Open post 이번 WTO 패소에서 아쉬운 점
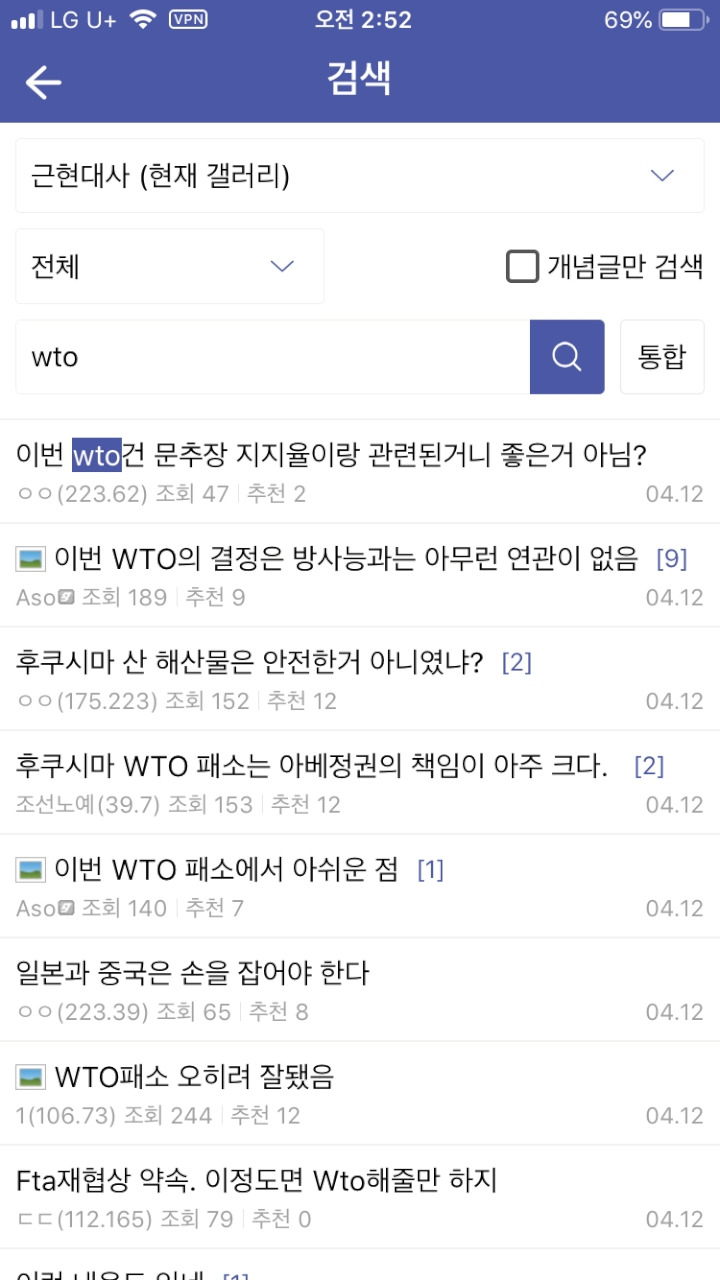This screenshot has width=720, height=1280. click(x=226, y=869)
